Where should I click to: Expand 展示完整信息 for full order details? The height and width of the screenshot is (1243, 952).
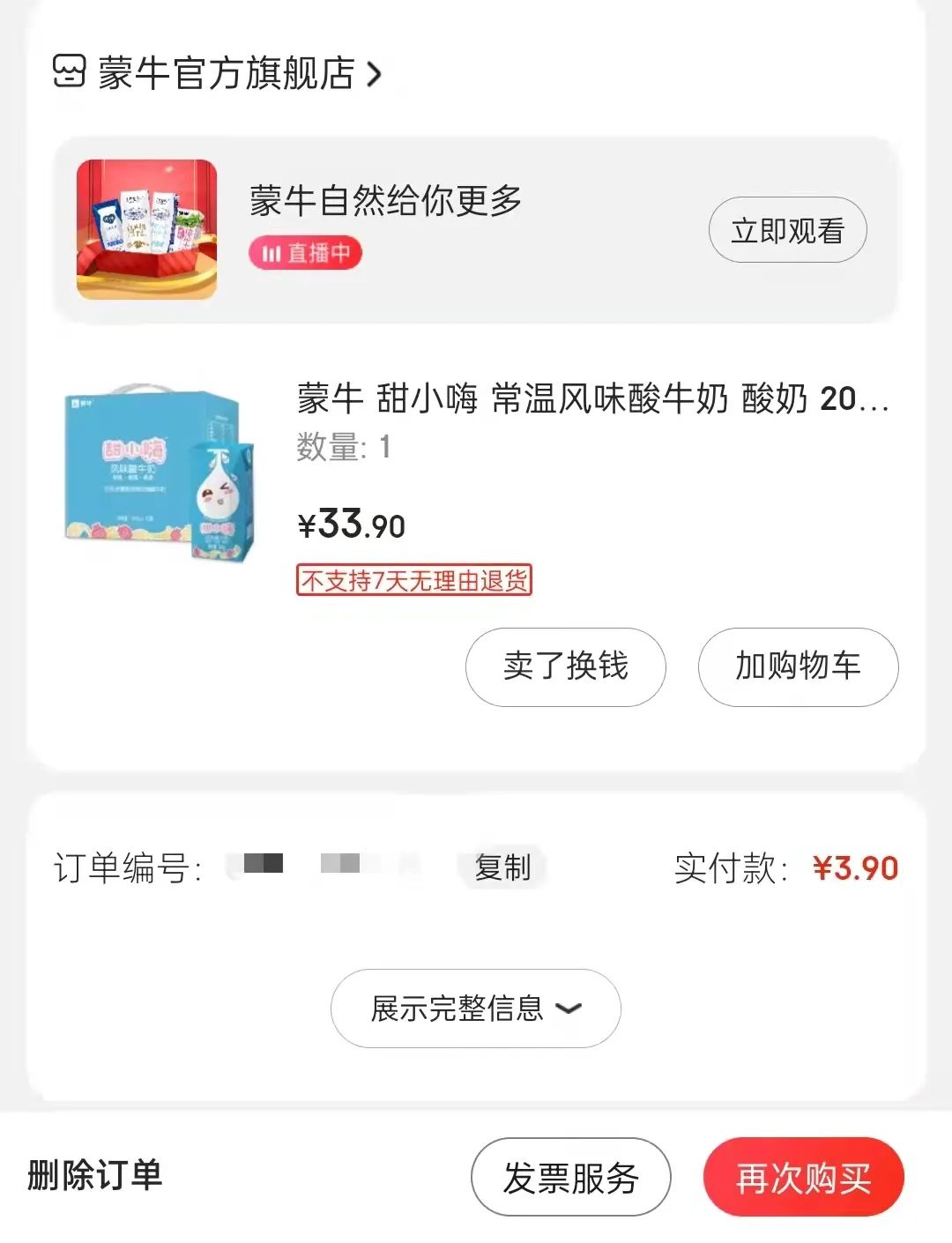[475, 1009]
